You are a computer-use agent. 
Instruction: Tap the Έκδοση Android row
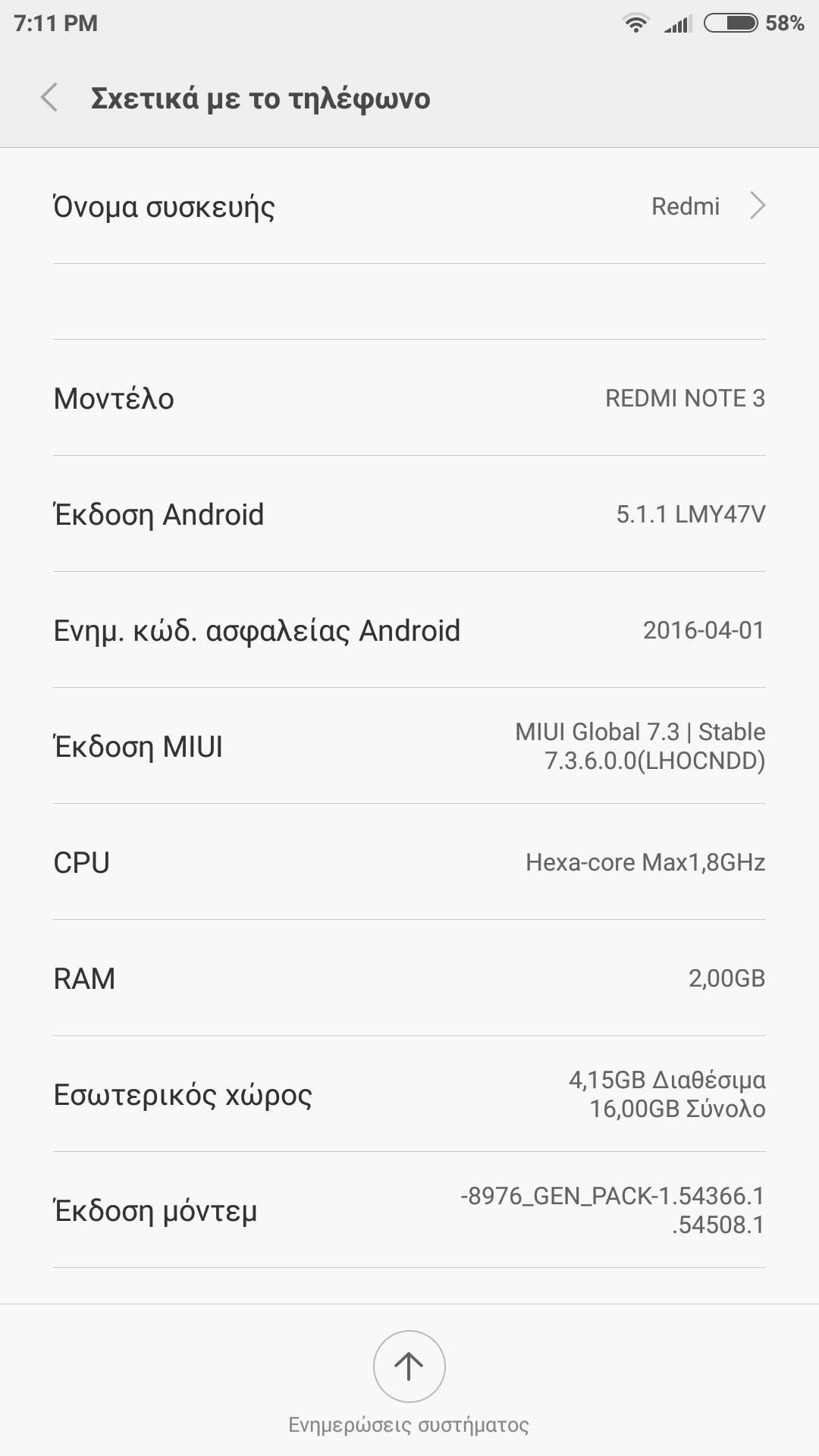(x=409, y=514)
